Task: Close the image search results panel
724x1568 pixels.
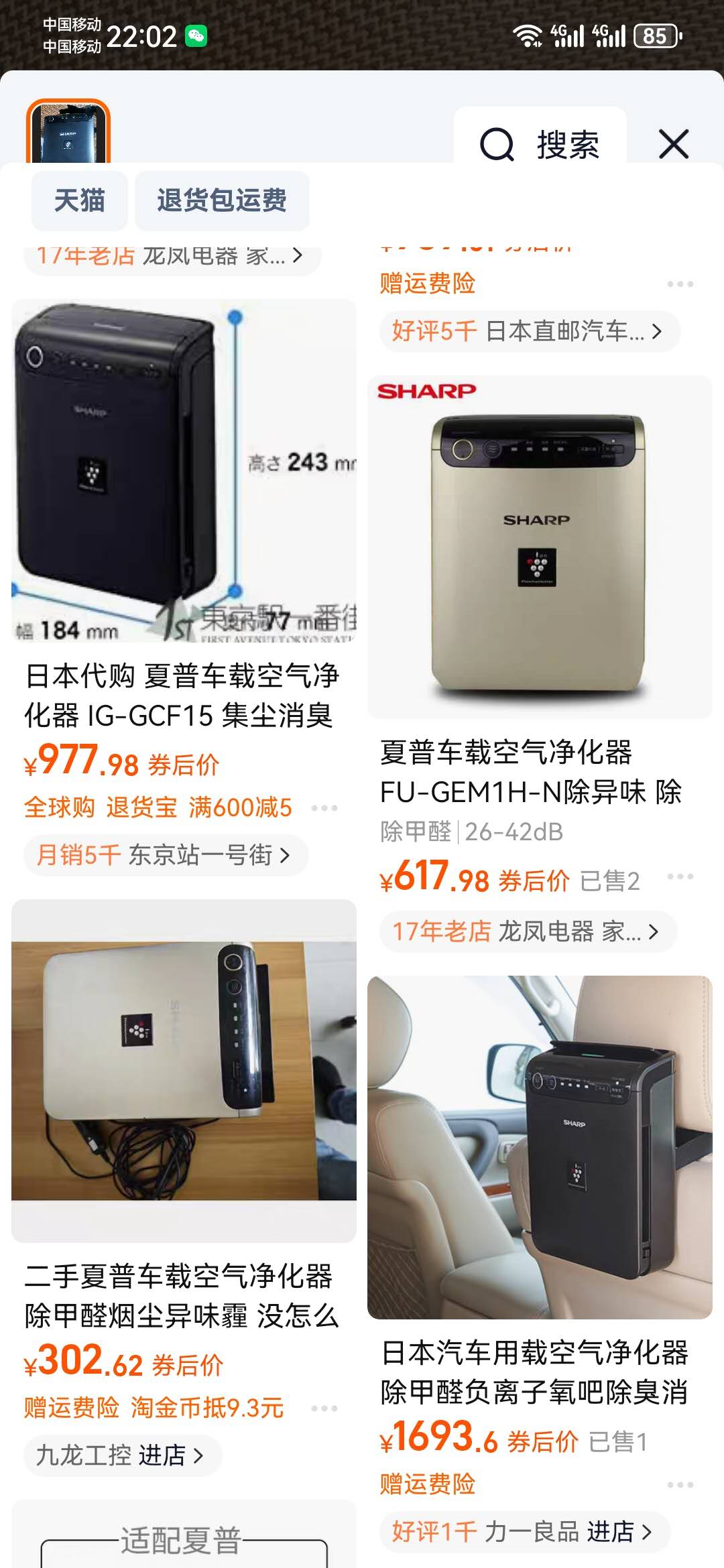Action: tap(673, 144)
